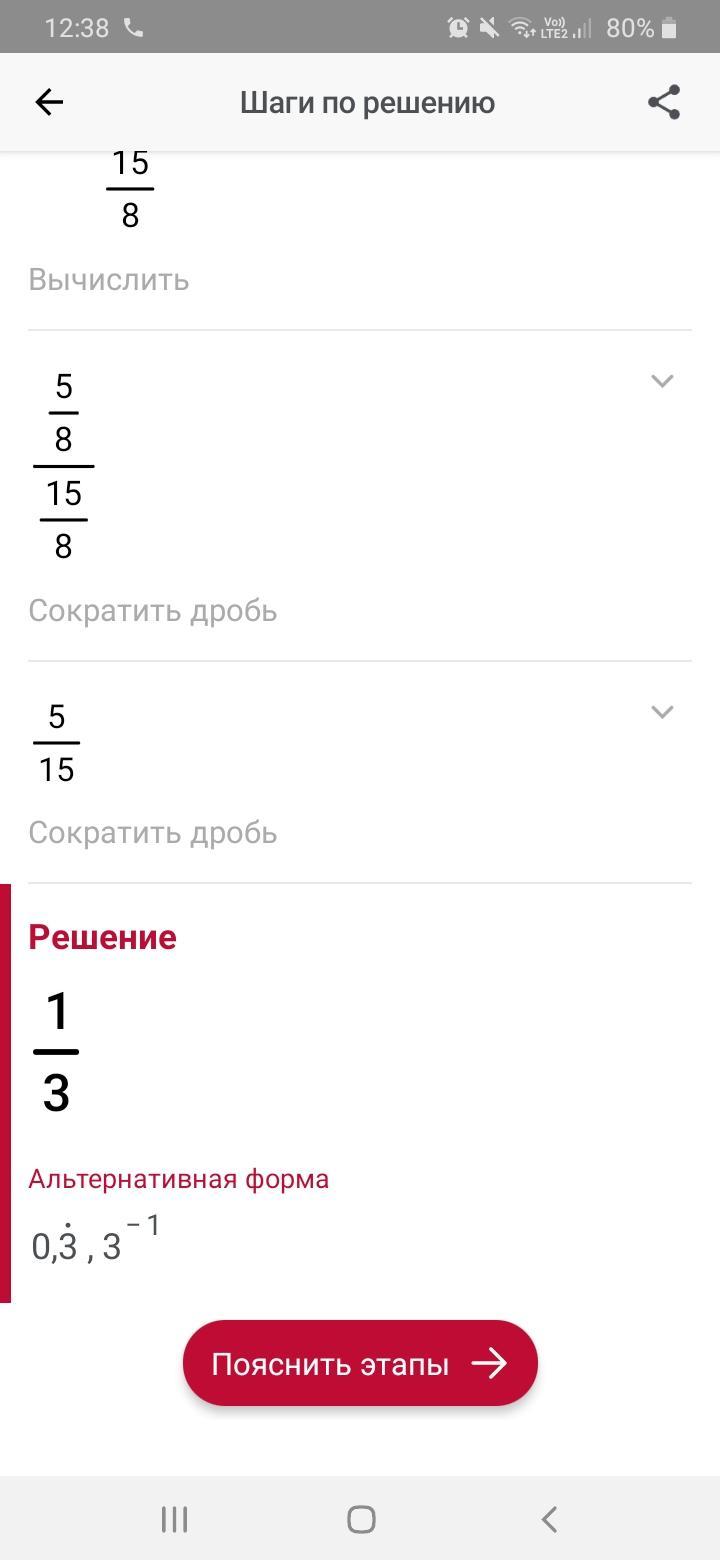Expand the 5/15 reduce fraction step
720x1560 pixels.
[662, 712]
